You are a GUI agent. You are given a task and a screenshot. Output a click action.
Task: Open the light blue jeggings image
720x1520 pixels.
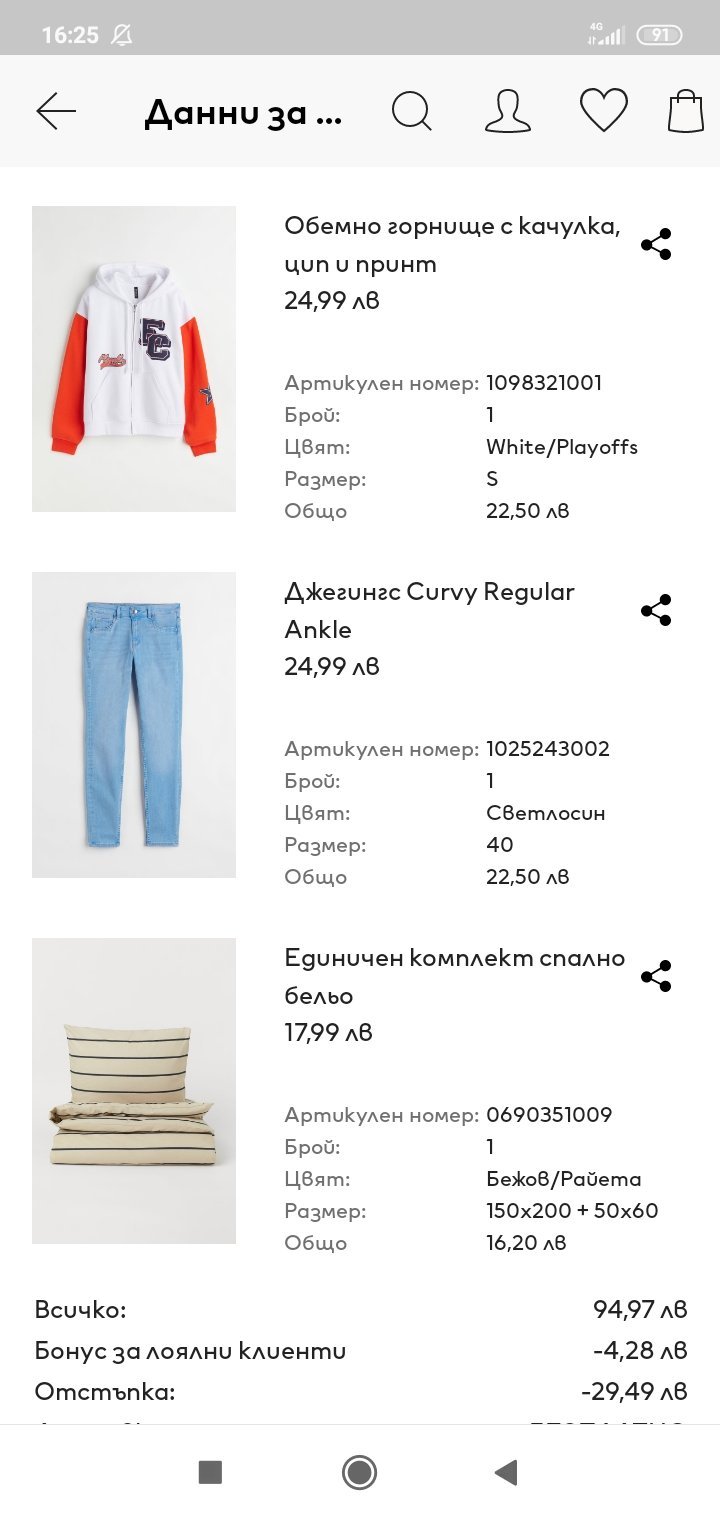(134, 725)
